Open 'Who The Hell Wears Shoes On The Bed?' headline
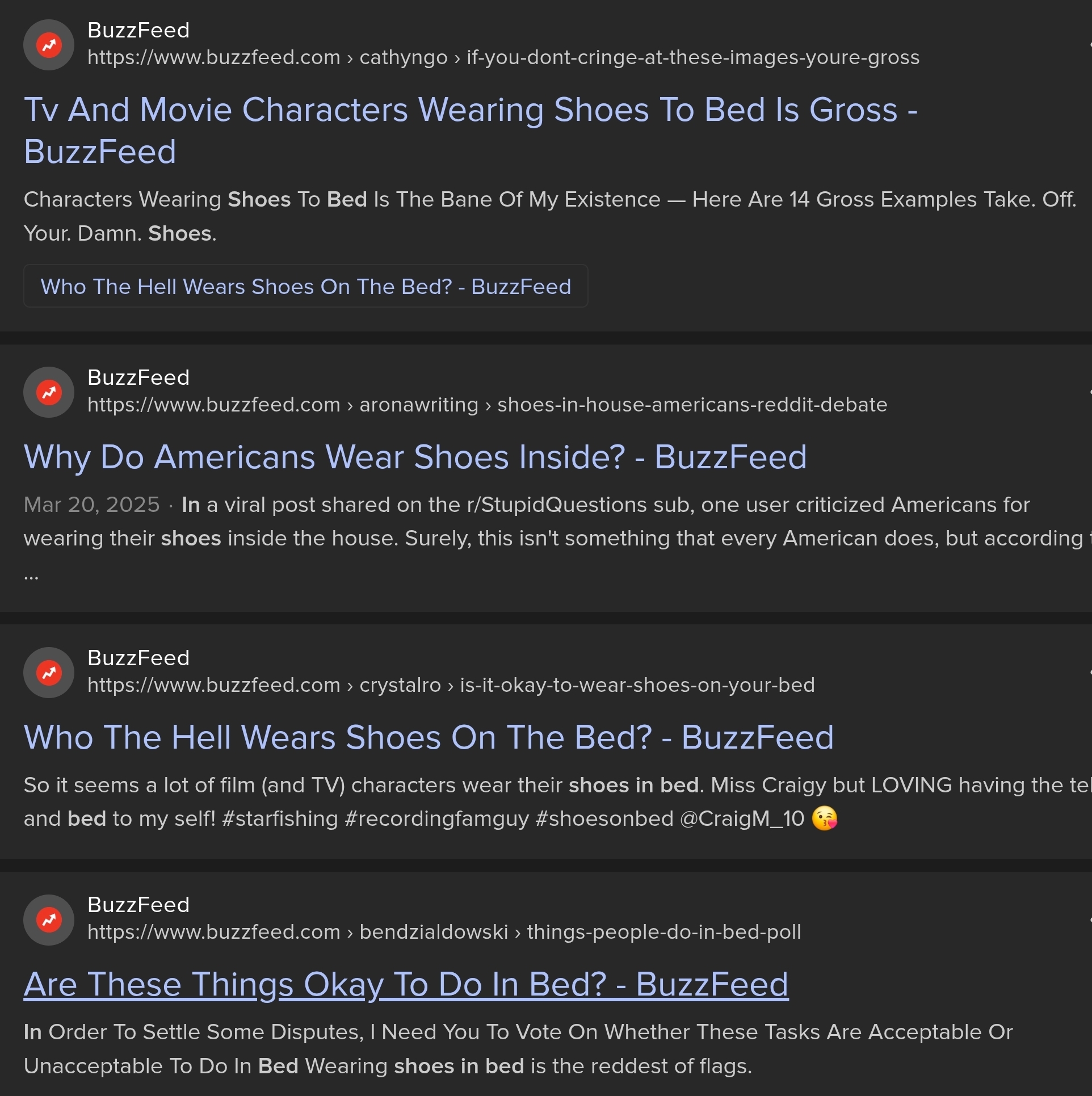The width and height of the screenshot is (1092, 1096). 429,738
